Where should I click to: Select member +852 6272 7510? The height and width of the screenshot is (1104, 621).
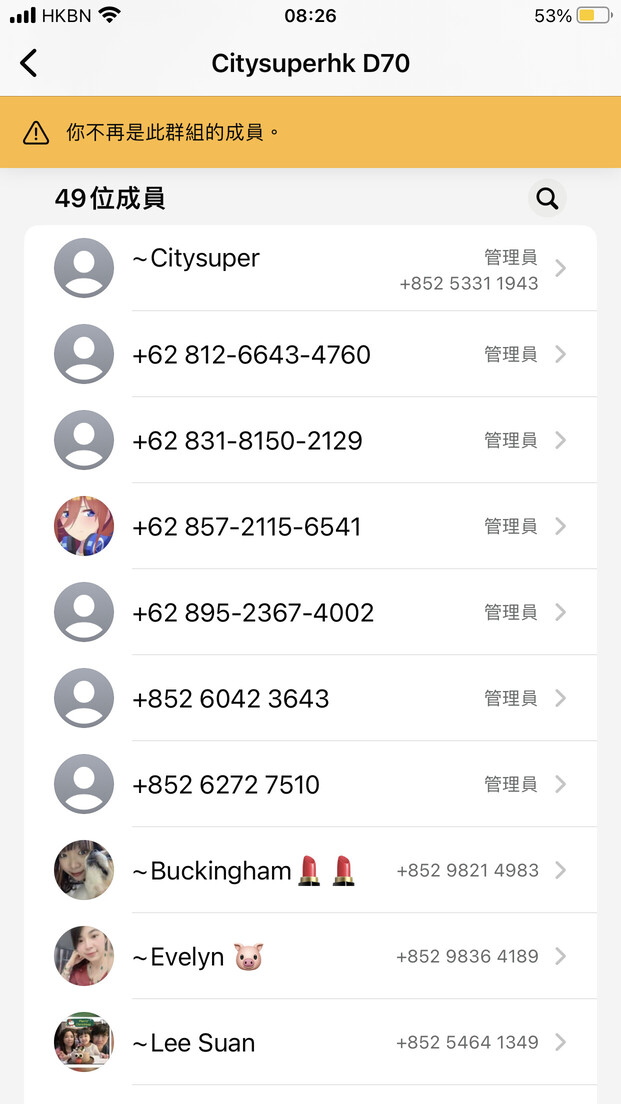pos(310,784)
